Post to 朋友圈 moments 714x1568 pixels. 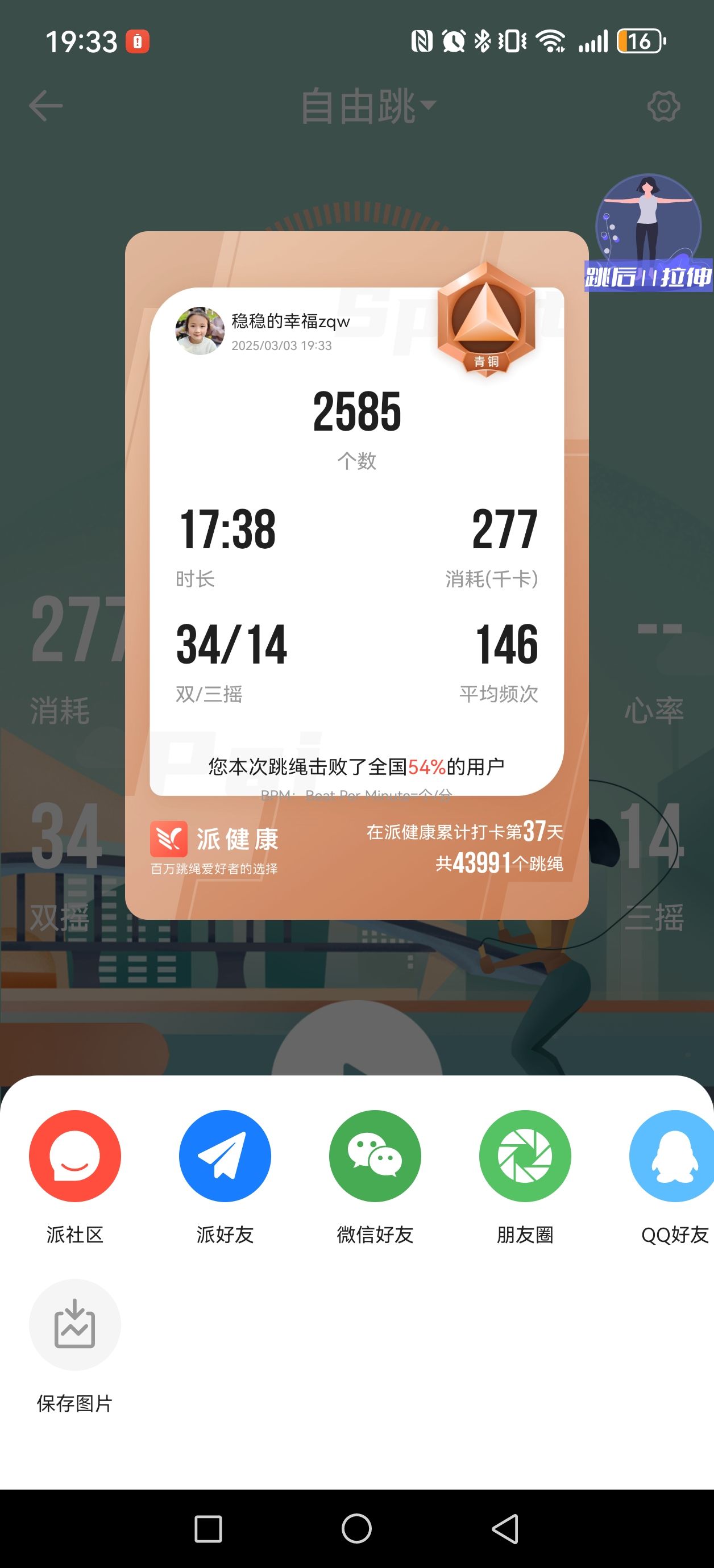click(x=525, y=1156)
